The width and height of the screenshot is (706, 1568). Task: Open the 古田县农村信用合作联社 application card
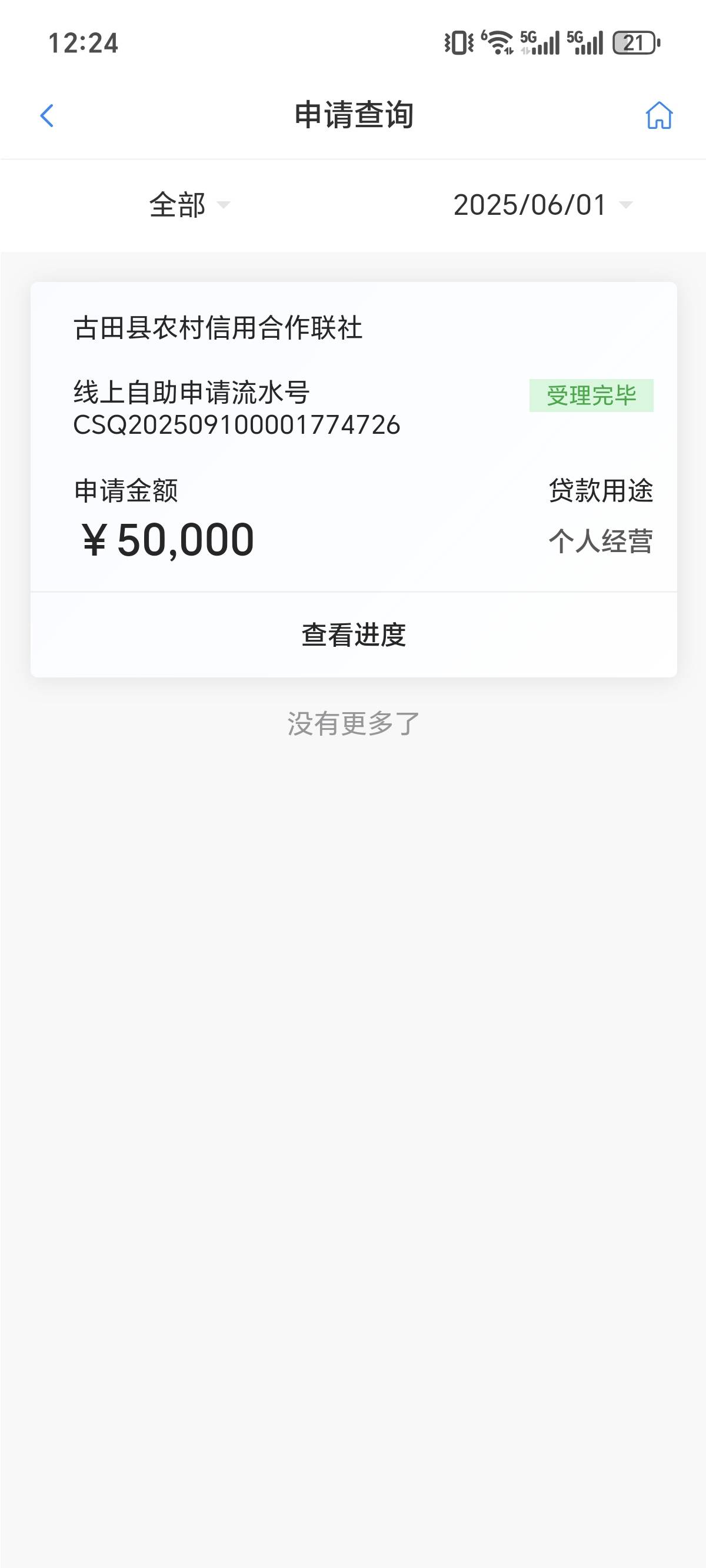pyautogui.click(x=354, y=436)
